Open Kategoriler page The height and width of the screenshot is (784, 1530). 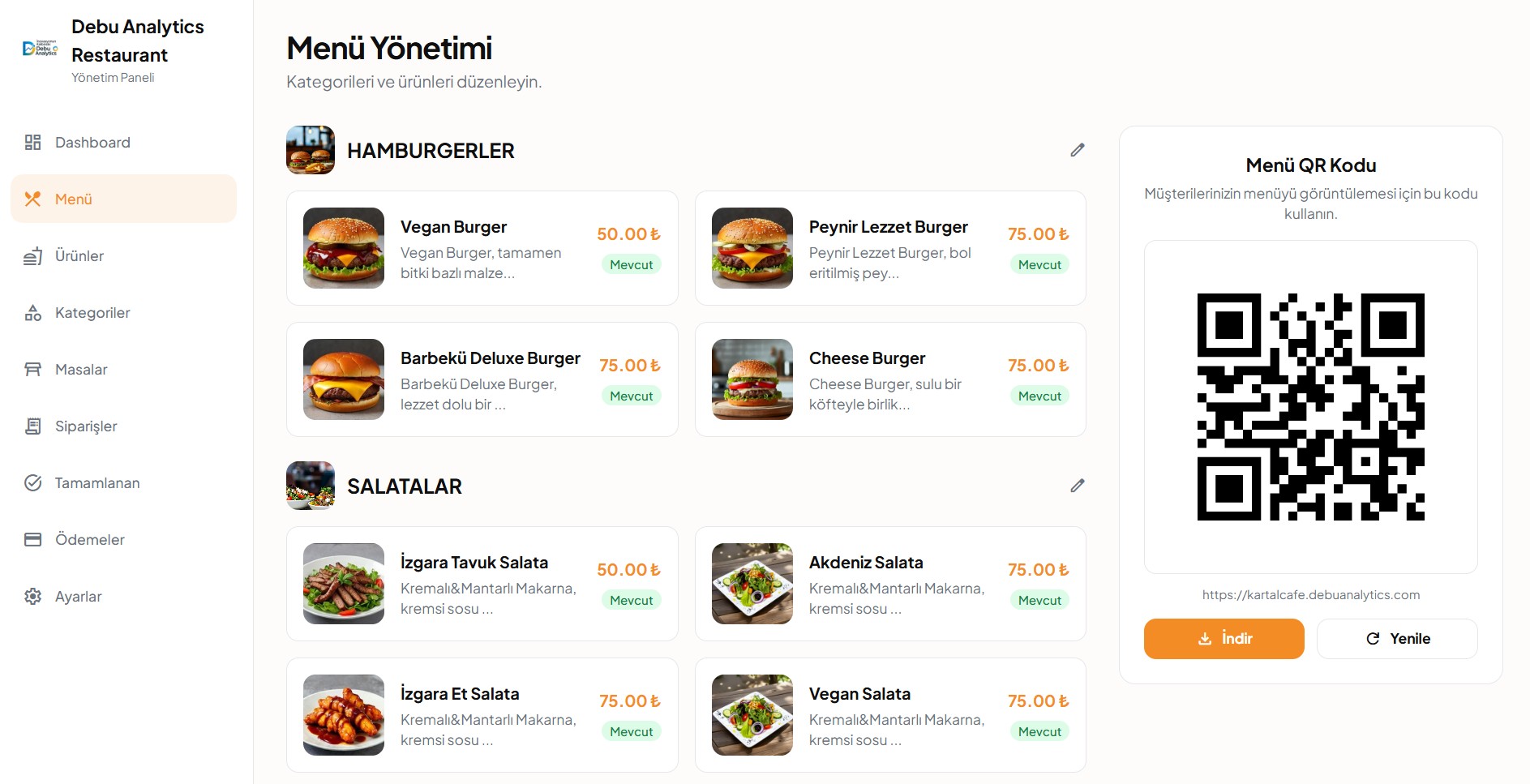92,313
